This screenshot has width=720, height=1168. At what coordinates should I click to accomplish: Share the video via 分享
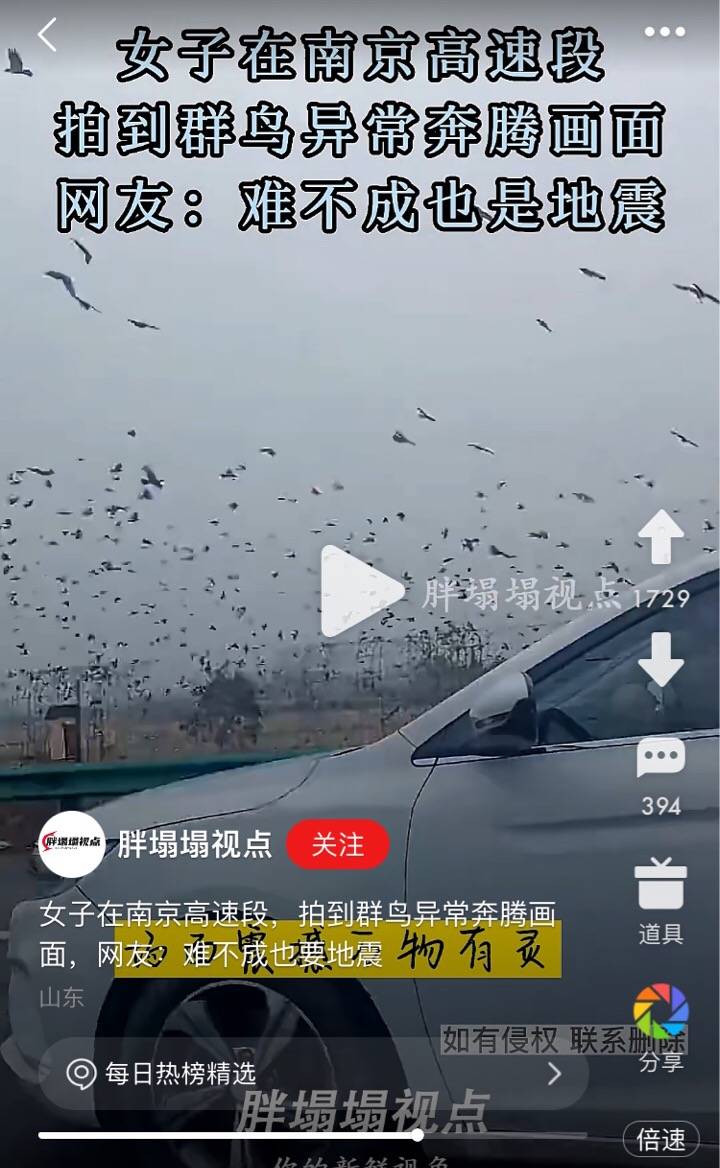(661, 1012)
